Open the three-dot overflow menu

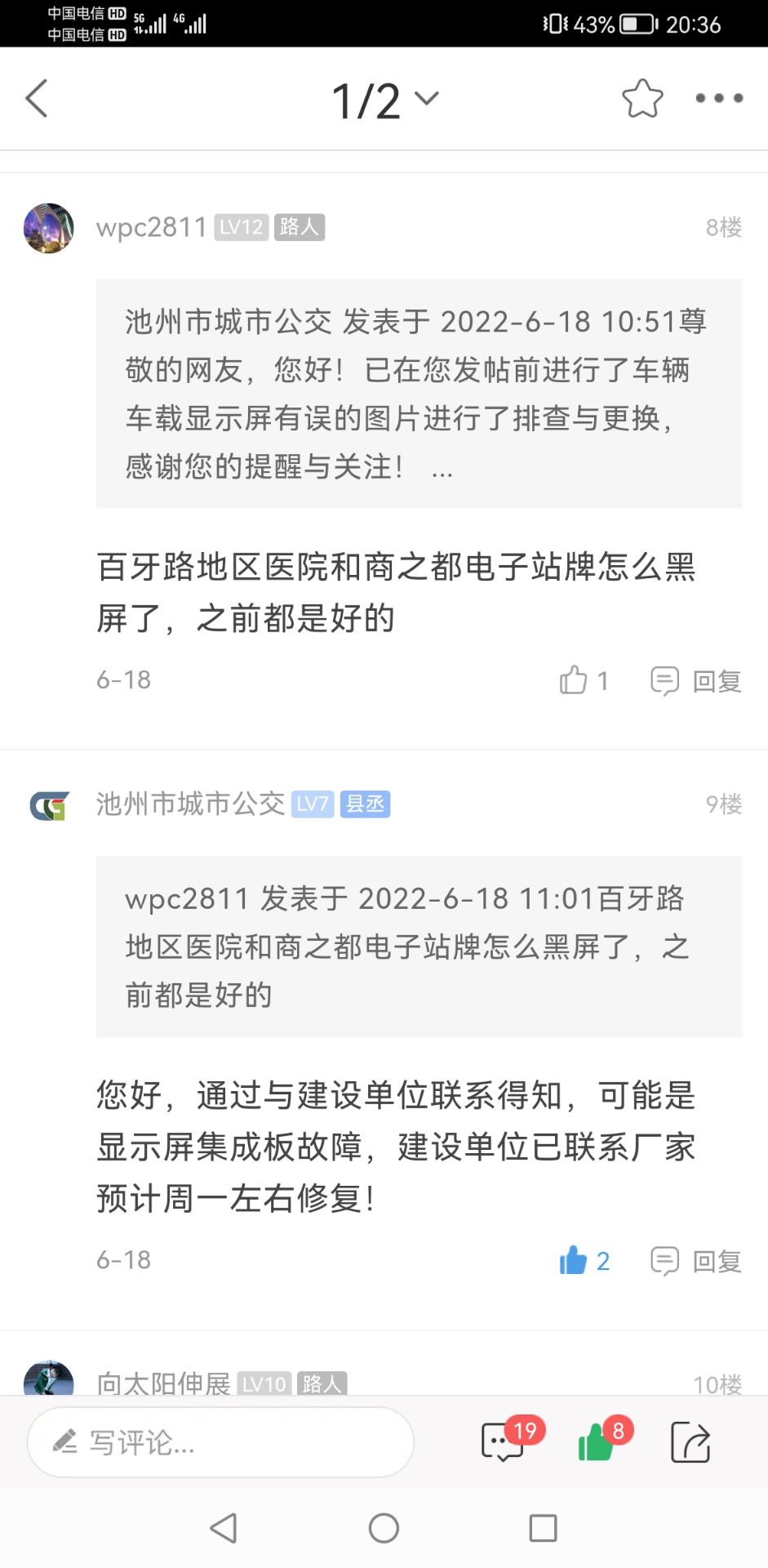(x=718, y=99)
